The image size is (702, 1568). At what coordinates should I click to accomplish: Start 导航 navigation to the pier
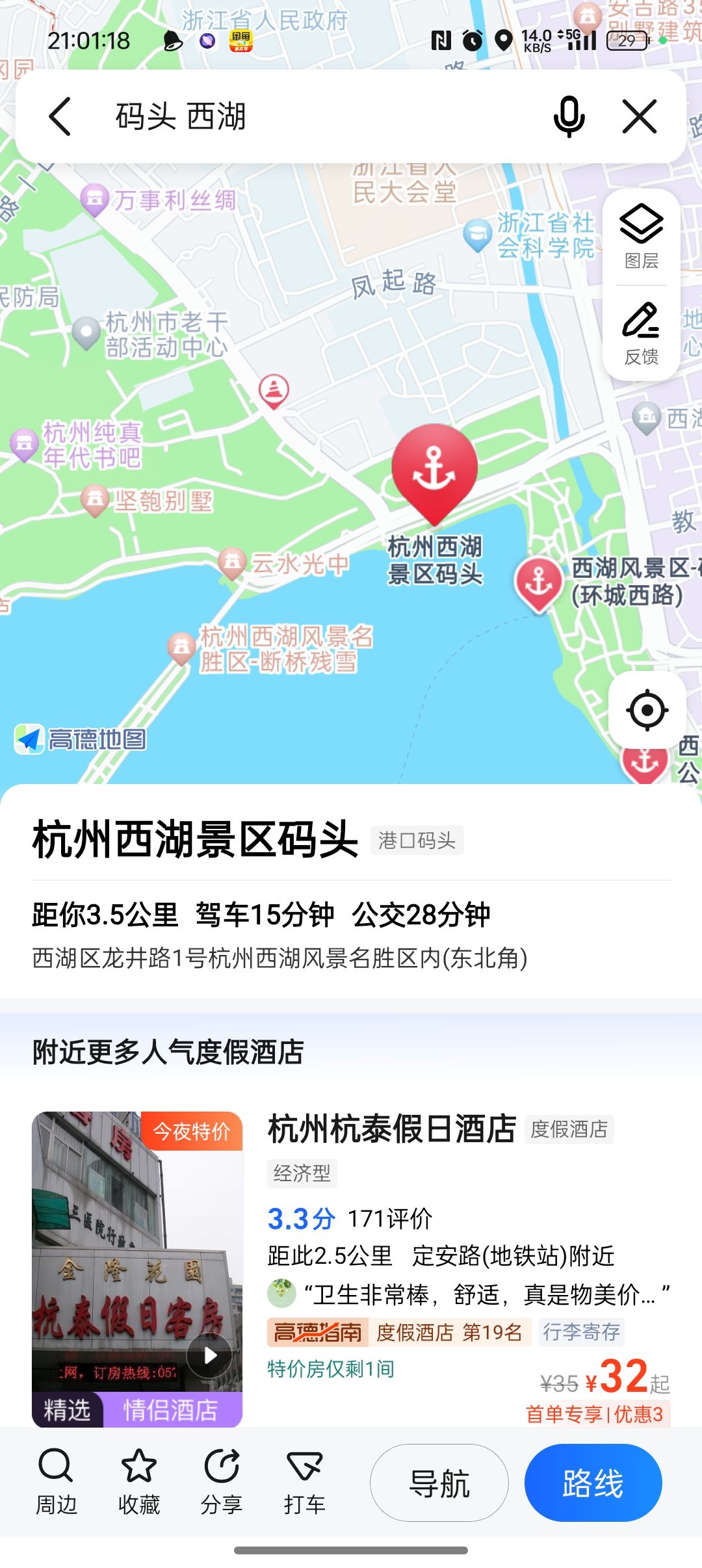439,1483
